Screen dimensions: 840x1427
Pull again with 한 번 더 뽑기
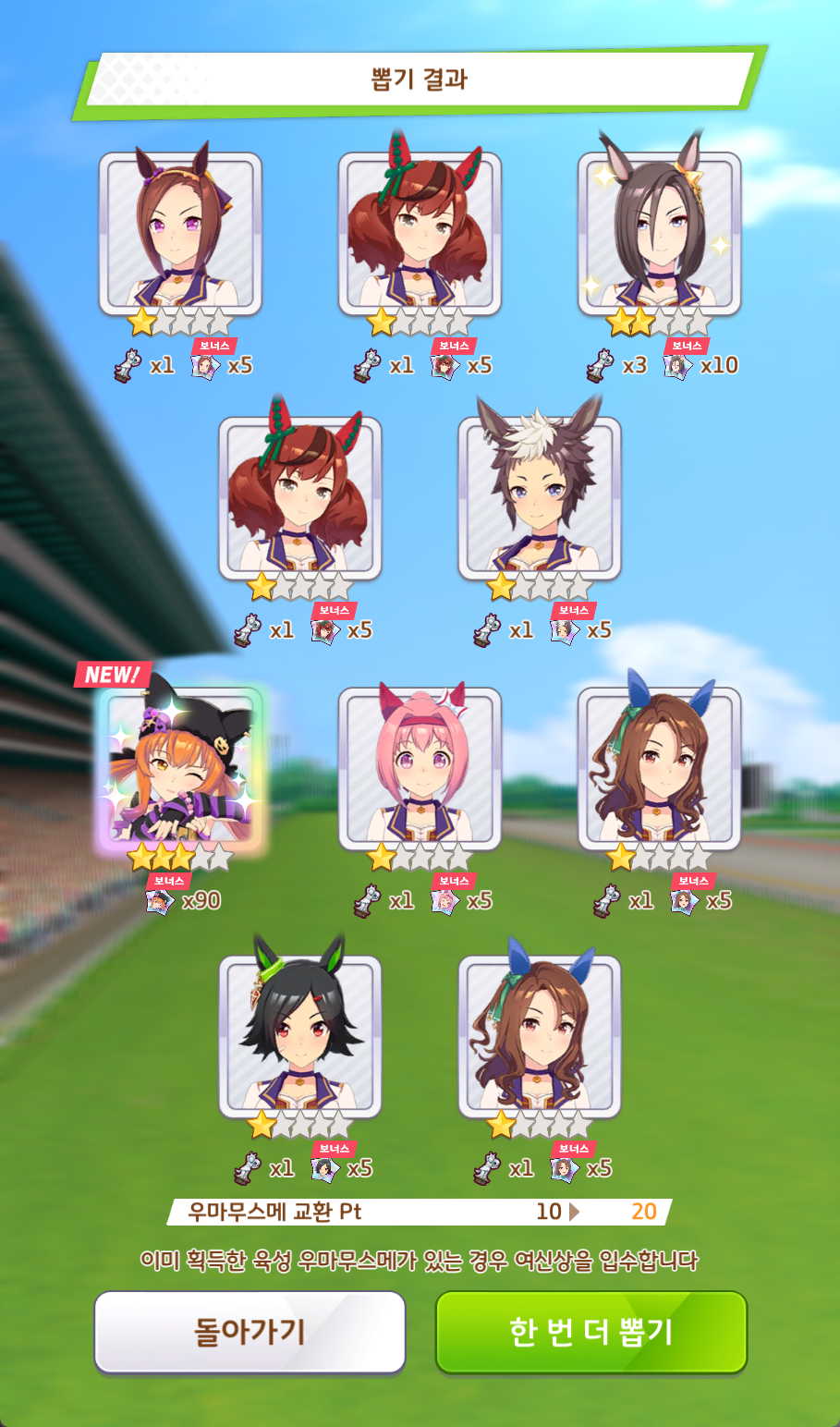[x=590, y=1332]
